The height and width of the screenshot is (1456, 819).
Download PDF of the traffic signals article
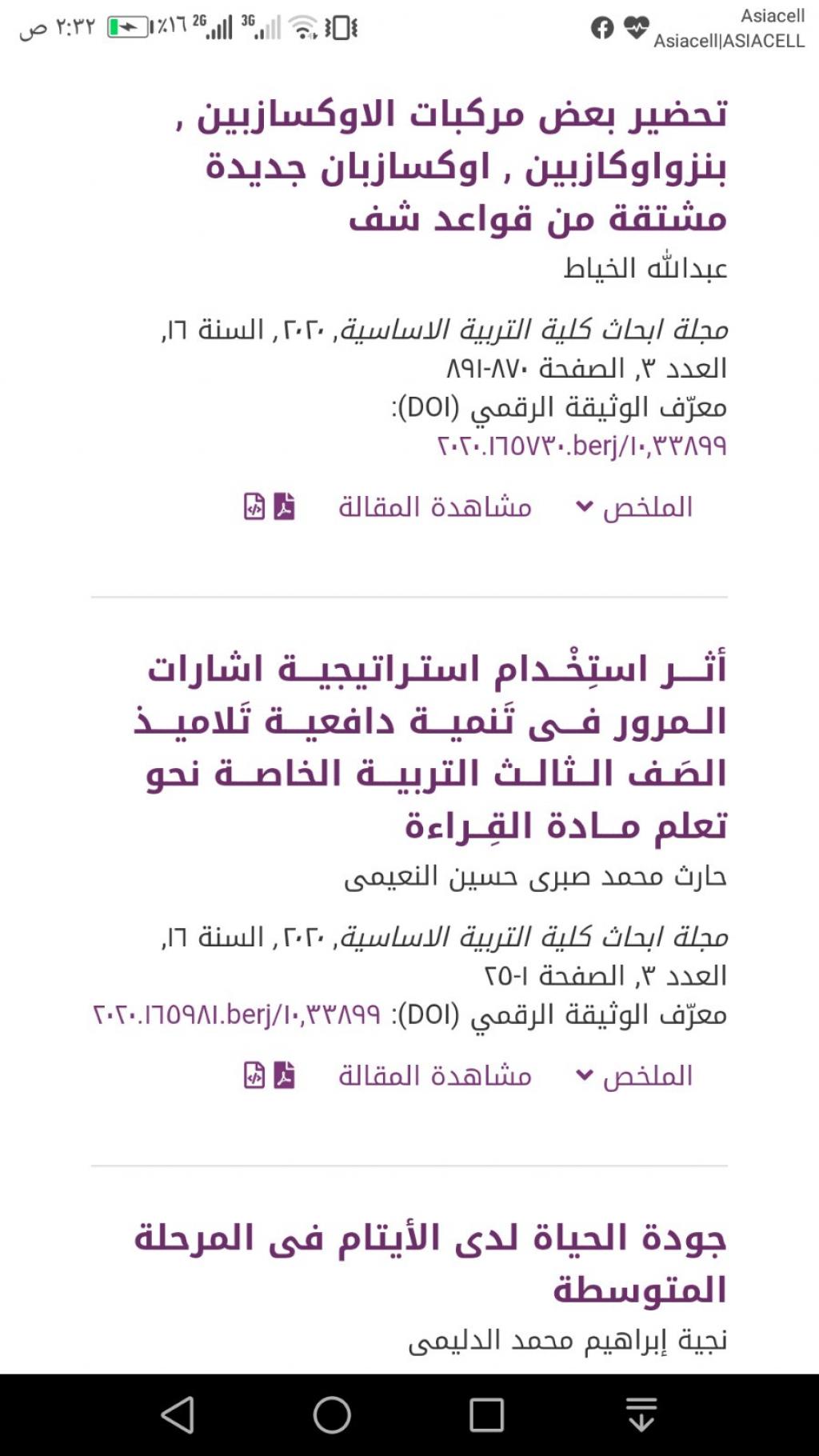[x=284, y=1075]
